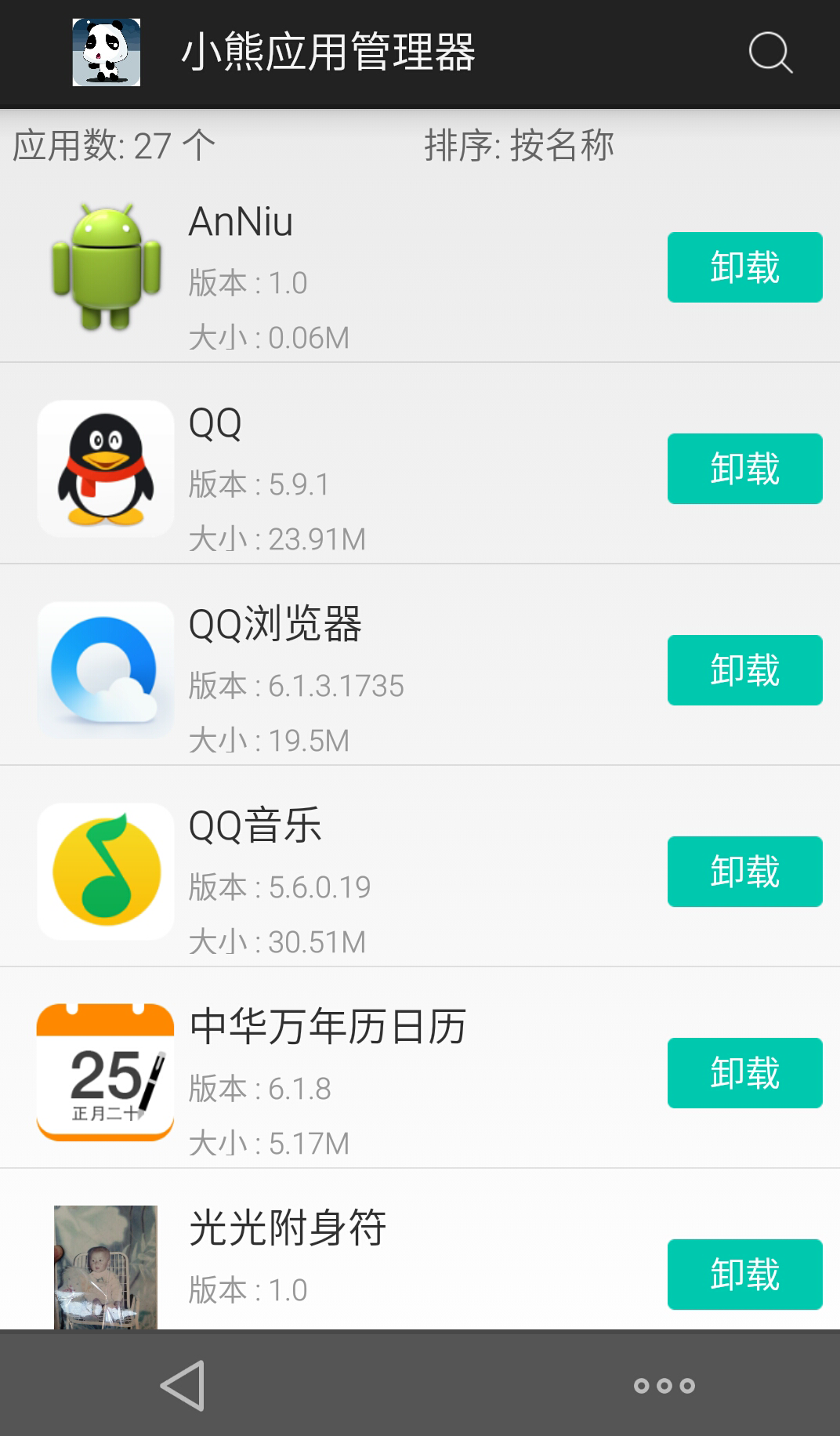Open the search magnifier icon
The width and height of the screenshot is (840, 1436).
[x=770, y=53]
